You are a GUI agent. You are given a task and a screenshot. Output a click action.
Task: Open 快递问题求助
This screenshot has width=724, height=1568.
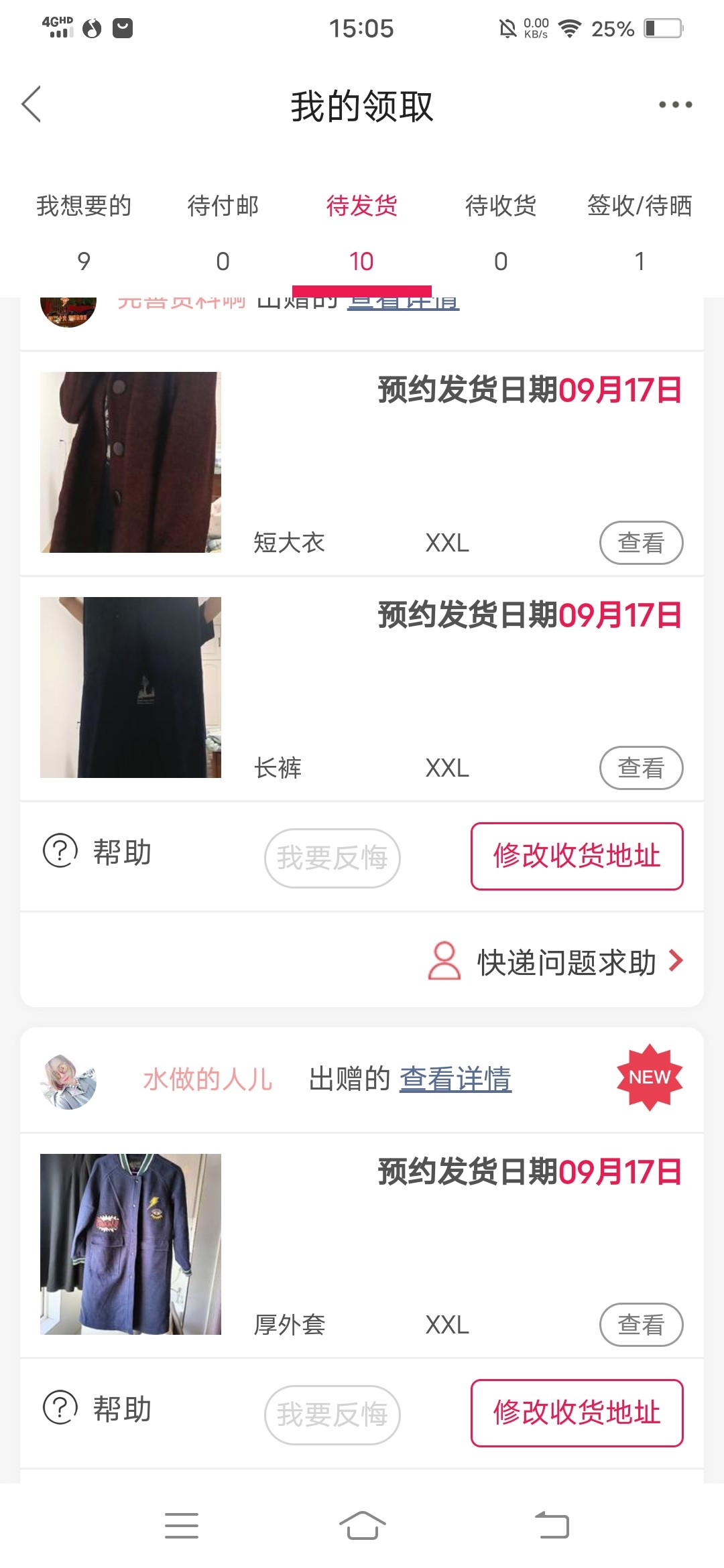click(556, 962)
